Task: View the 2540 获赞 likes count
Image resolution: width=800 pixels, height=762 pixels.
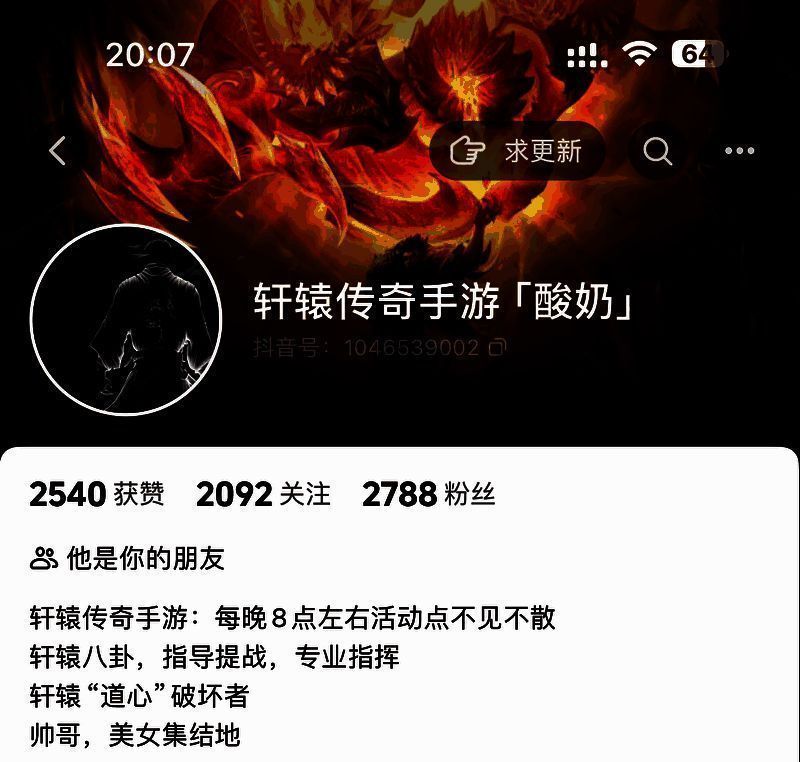Action: point(97,494)
